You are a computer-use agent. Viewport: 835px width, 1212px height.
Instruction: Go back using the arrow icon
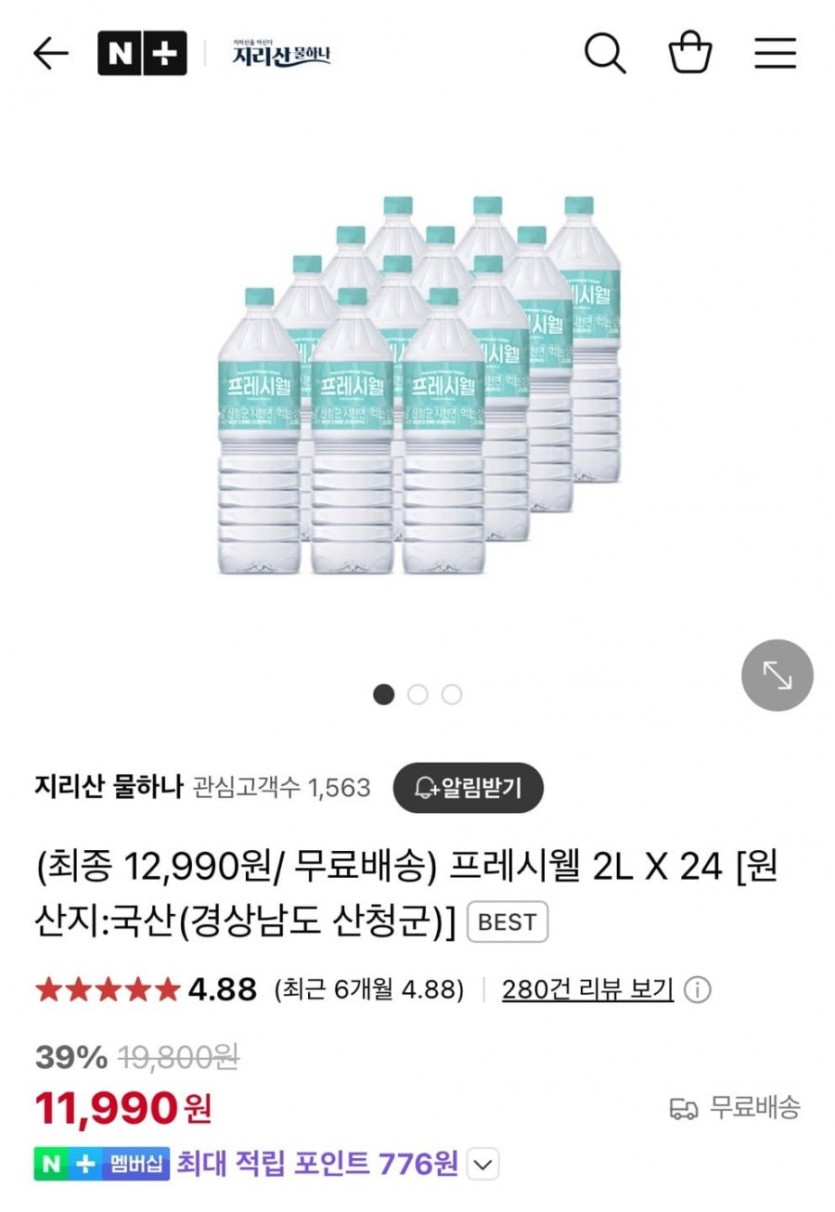click(50, 53)
